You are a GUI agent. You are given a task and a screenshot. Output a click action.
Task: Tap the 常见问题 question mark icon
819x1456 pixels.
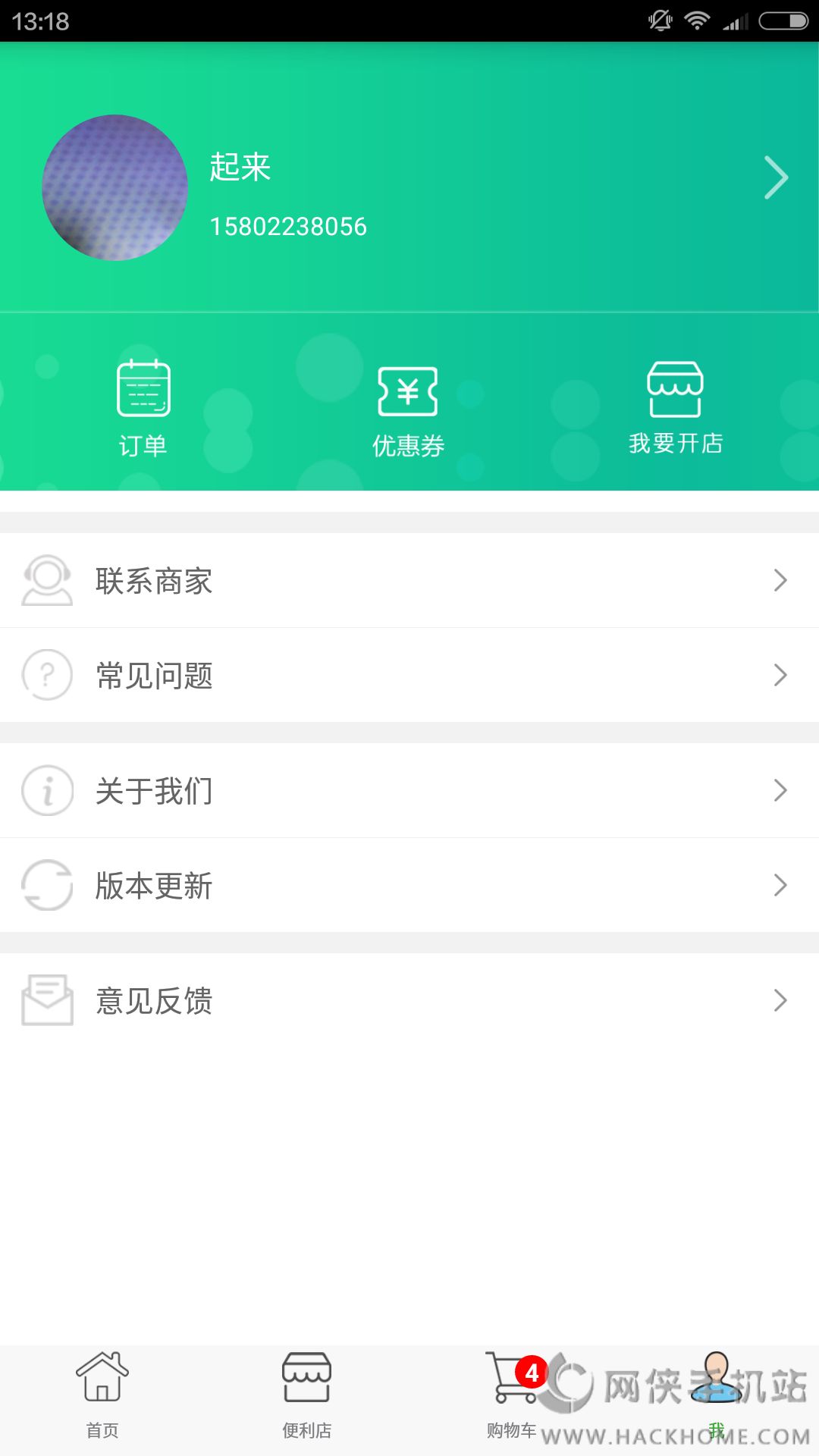pyautogui.click(x=47, y=675)
